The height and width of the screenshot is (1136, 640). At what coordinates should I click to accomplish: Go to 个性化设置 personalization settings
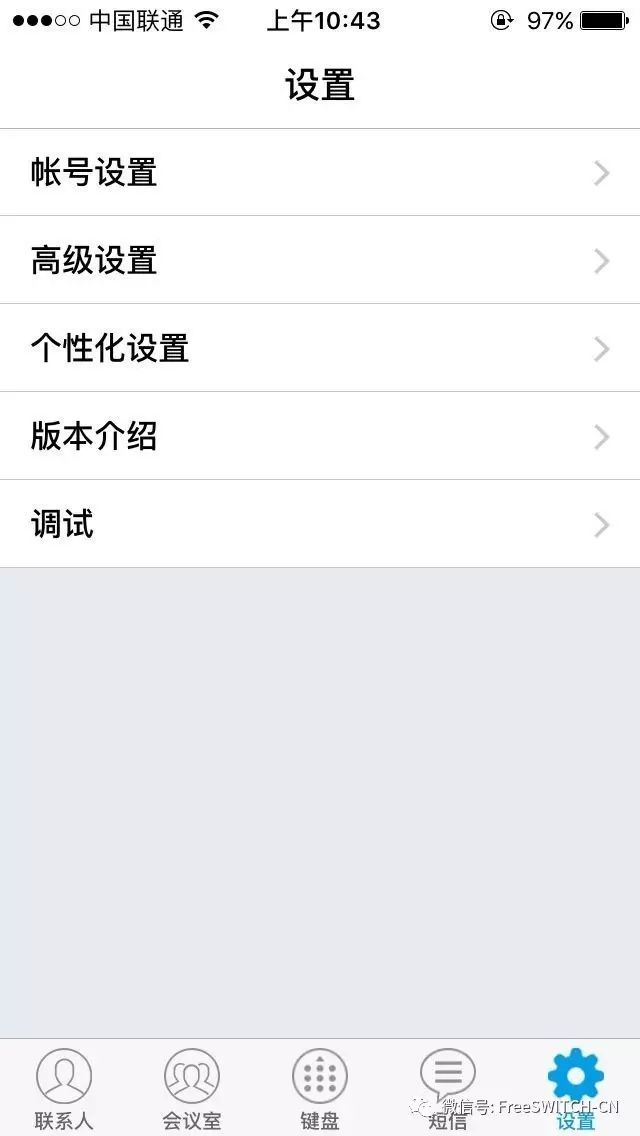[x=320, y=349]
